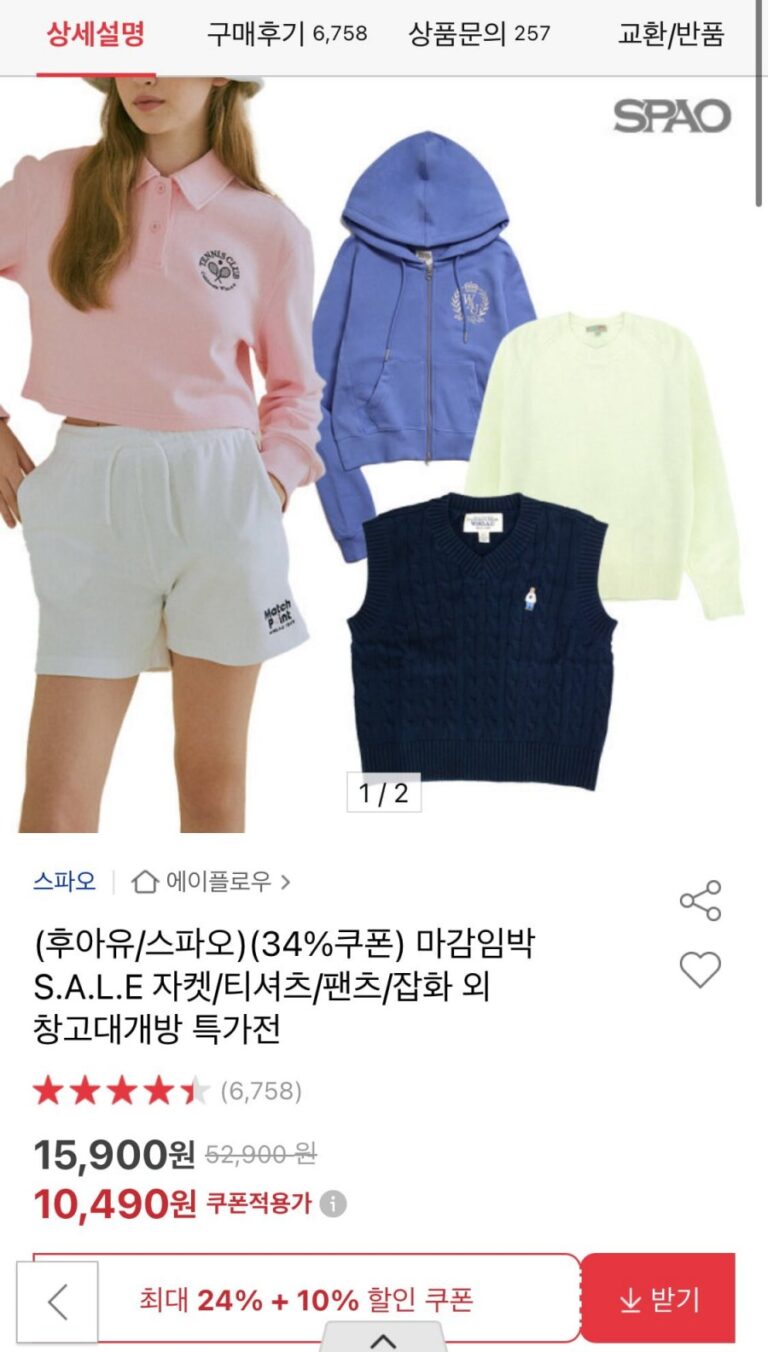
Task: Open the 교환/반품 tab
Action: 670,34
